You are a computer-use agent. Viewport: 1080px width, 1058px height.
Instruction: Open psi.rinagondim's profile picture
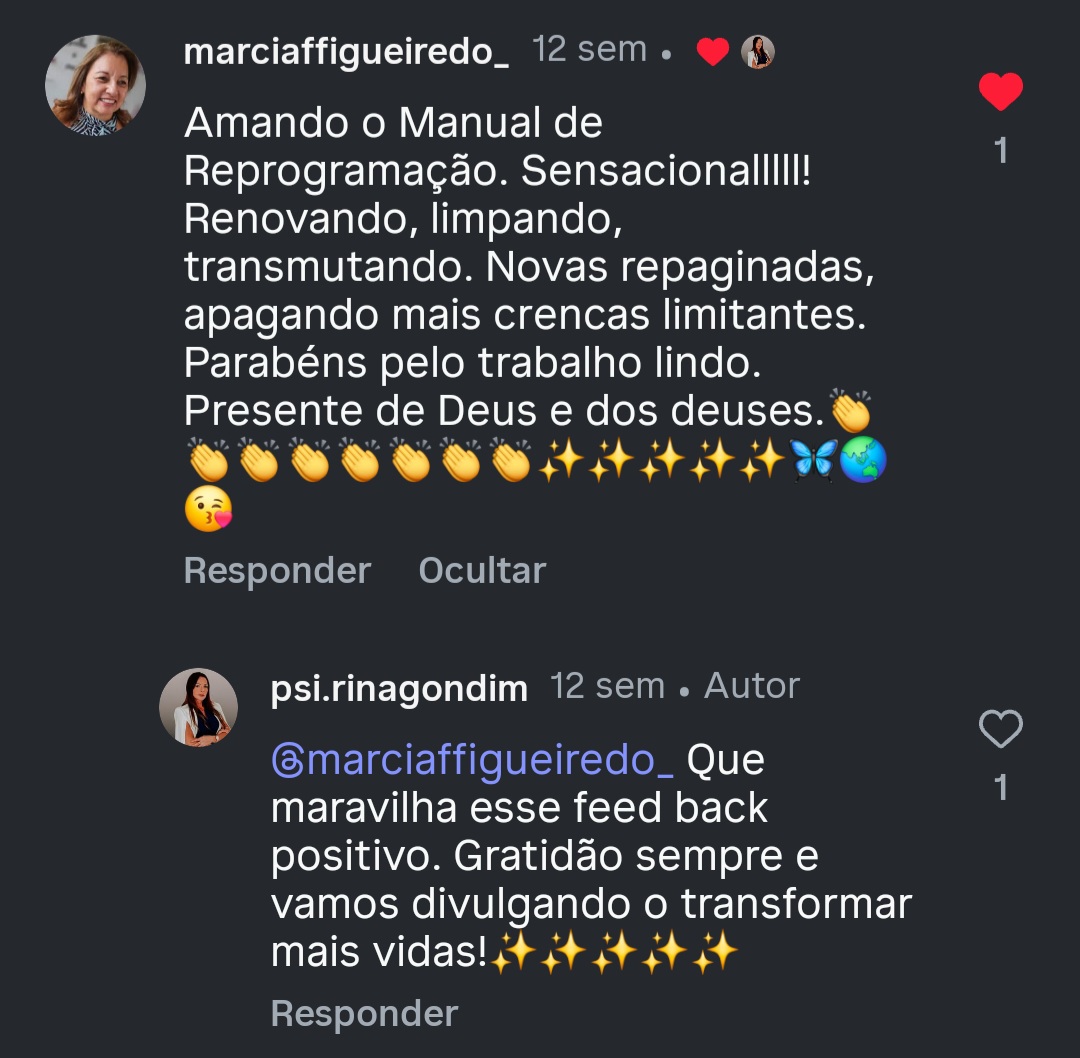(x=199, y=707)
